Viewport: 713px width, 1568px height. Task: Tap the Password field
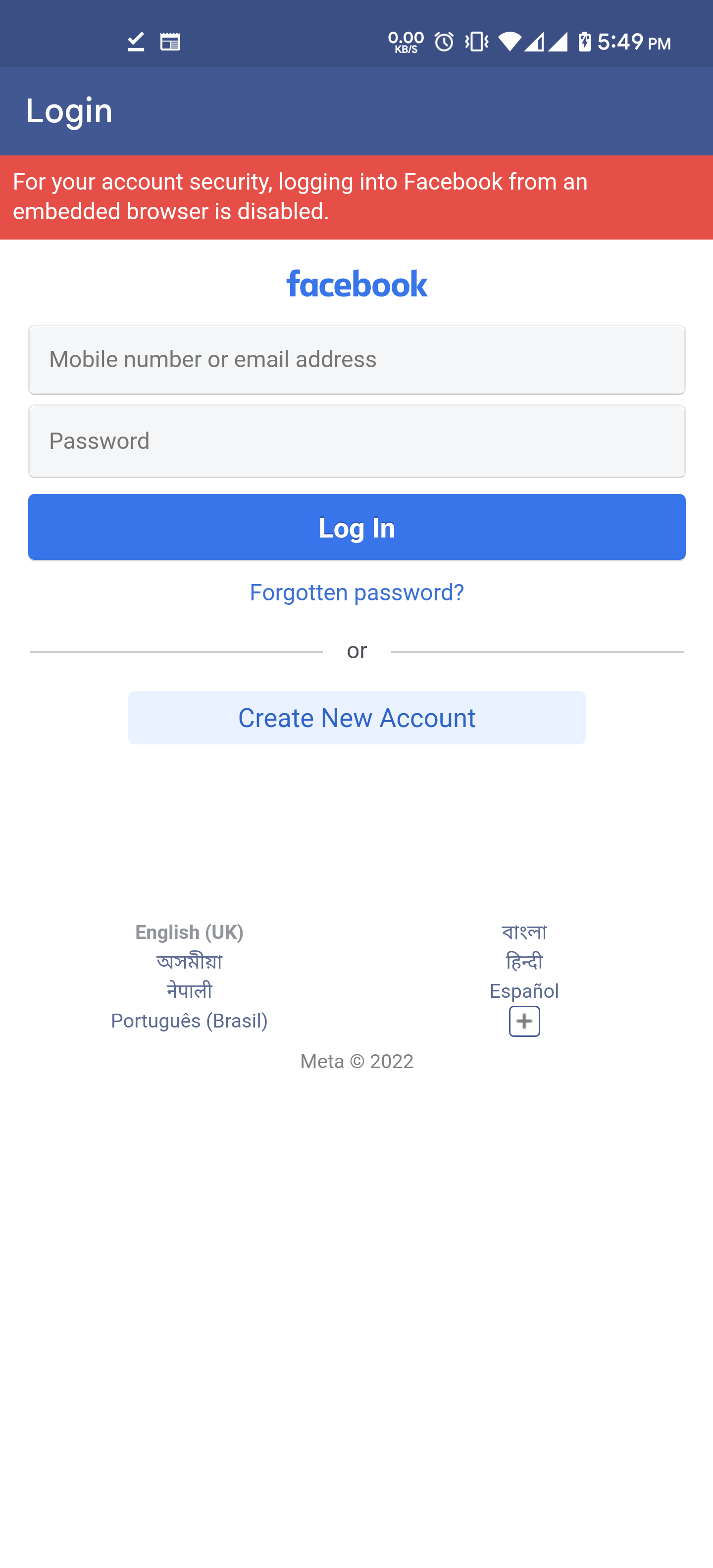(x=356, y=441)
